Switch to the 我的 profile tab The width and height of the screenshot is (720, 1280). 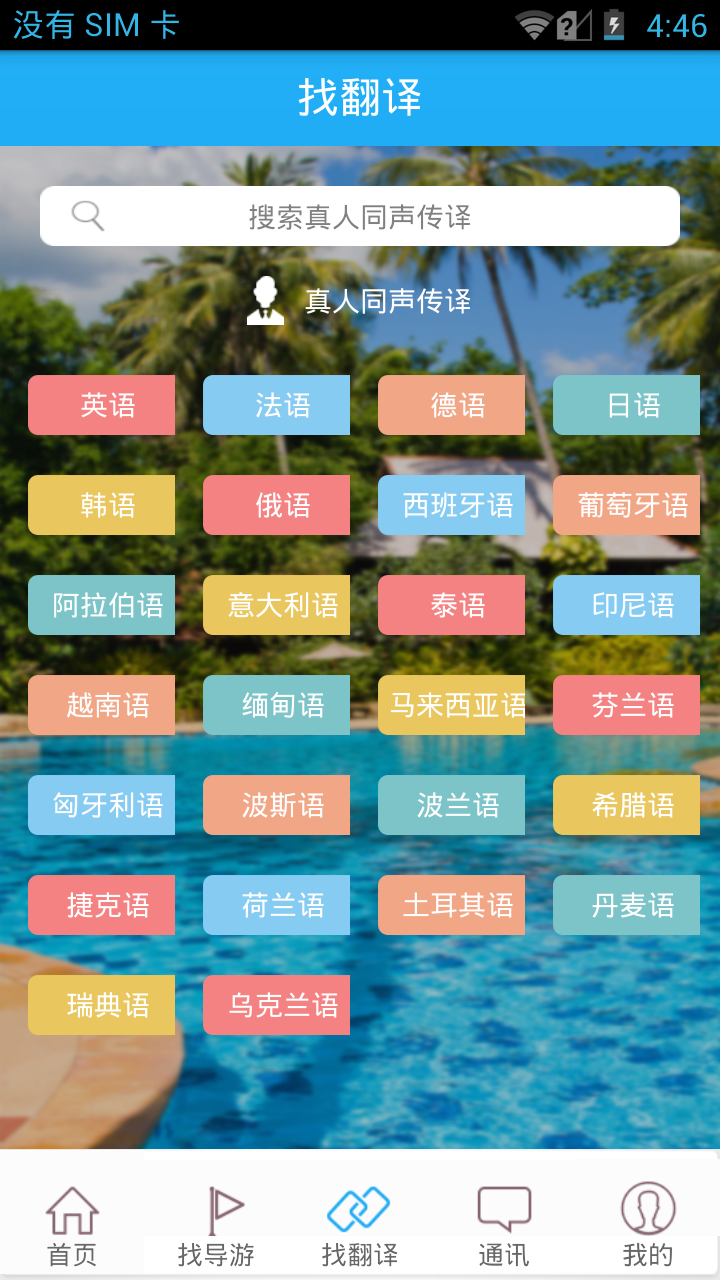coord(648,1225)
